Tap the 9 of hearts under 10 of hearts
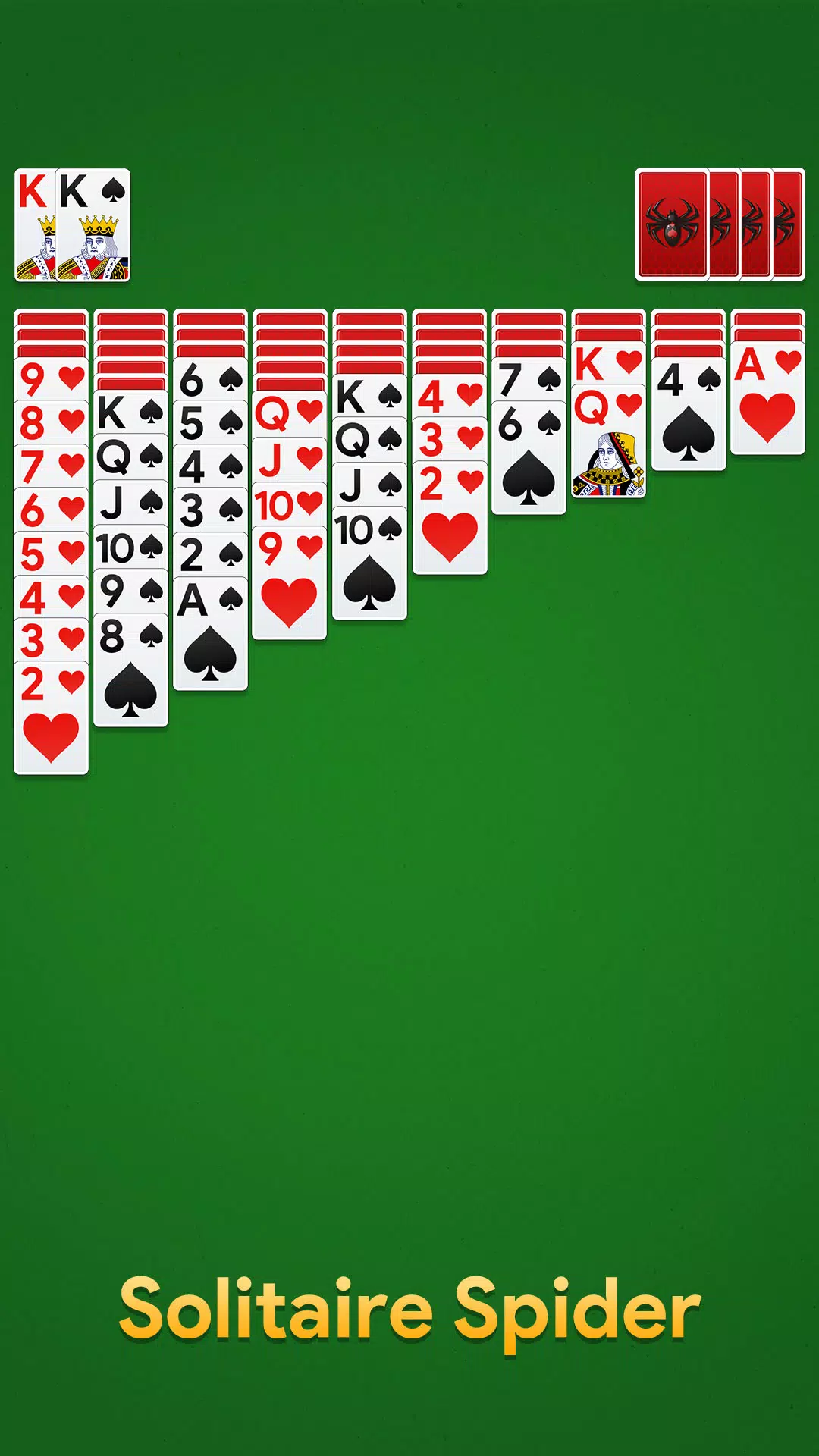 289,586
